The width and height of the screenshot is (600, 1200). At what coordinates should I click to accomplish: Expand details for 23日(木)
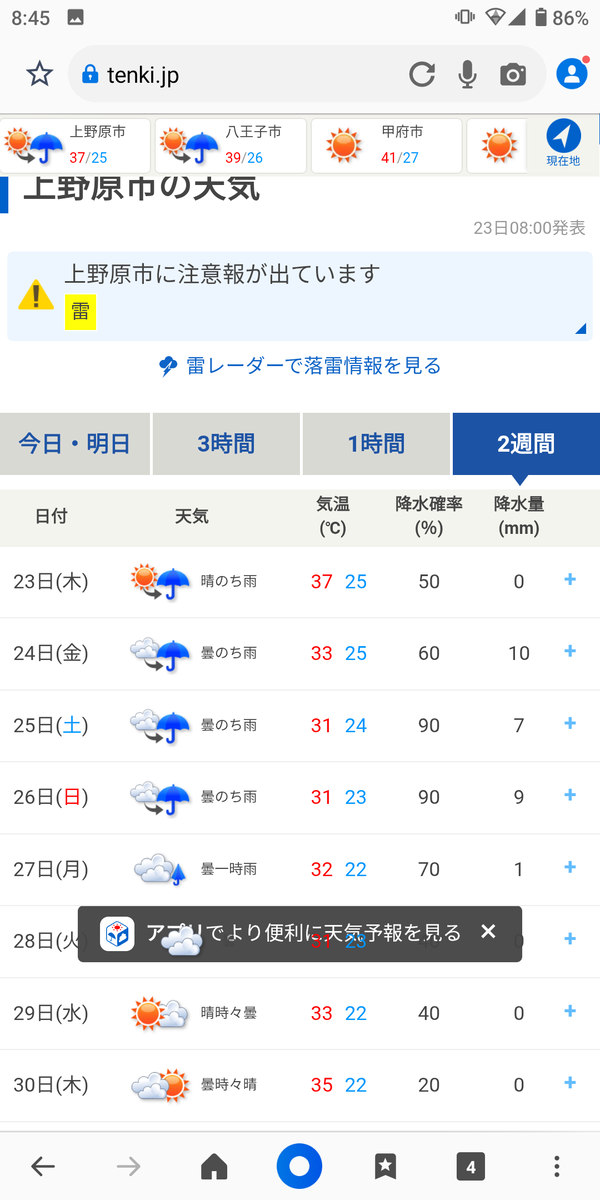pos(570,579)
